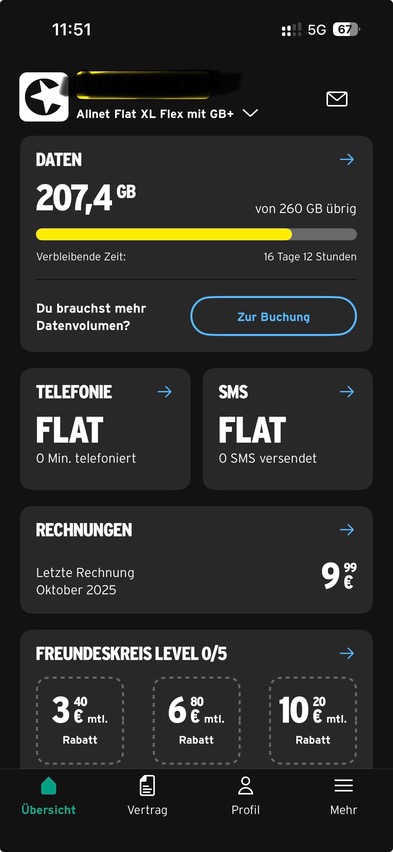Image resolution: width=393 pixels, height=852 pixels.
Task: View the Rechnungen card for Oktober 2025
Action: click(196, 560)
